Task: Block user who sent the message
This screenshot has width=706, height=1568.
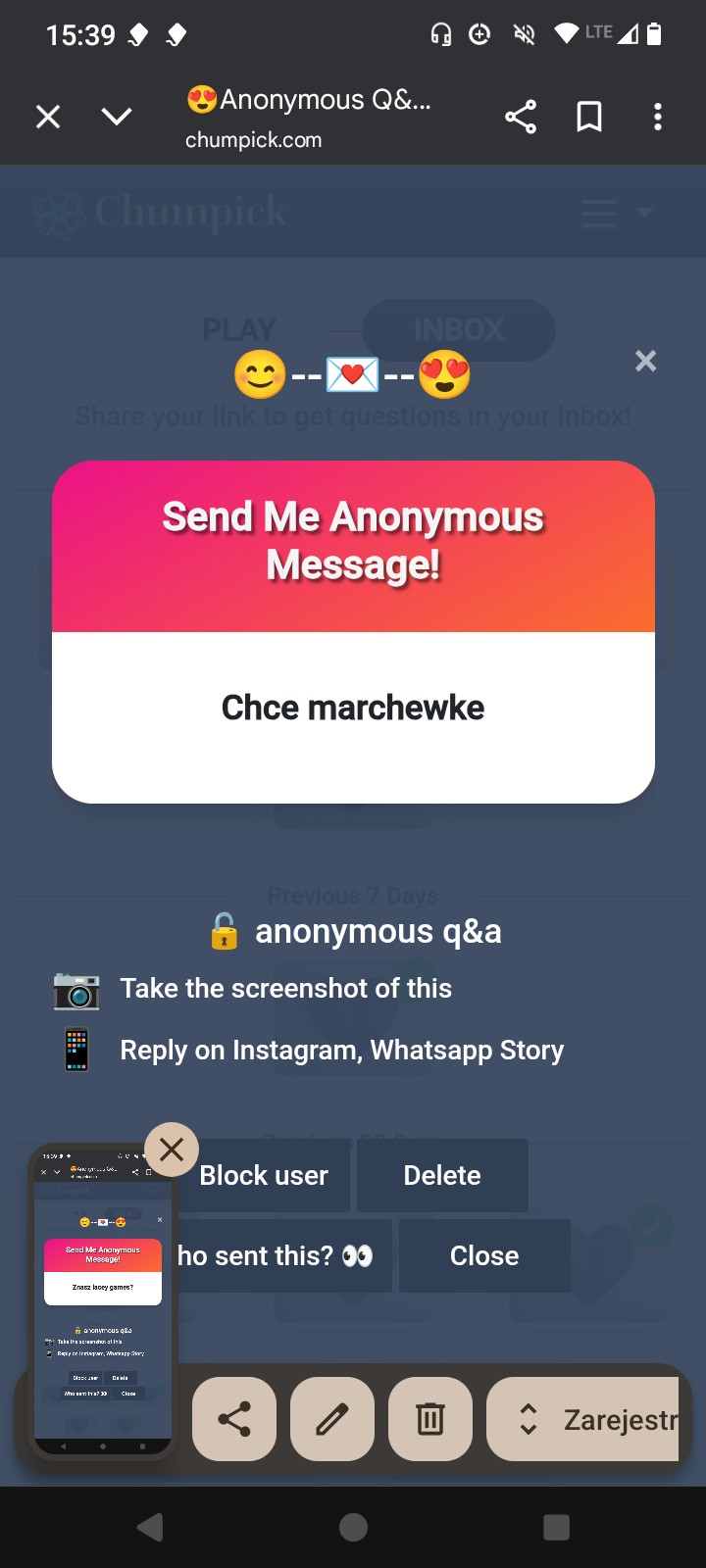Action: (x=263, y=1175)
